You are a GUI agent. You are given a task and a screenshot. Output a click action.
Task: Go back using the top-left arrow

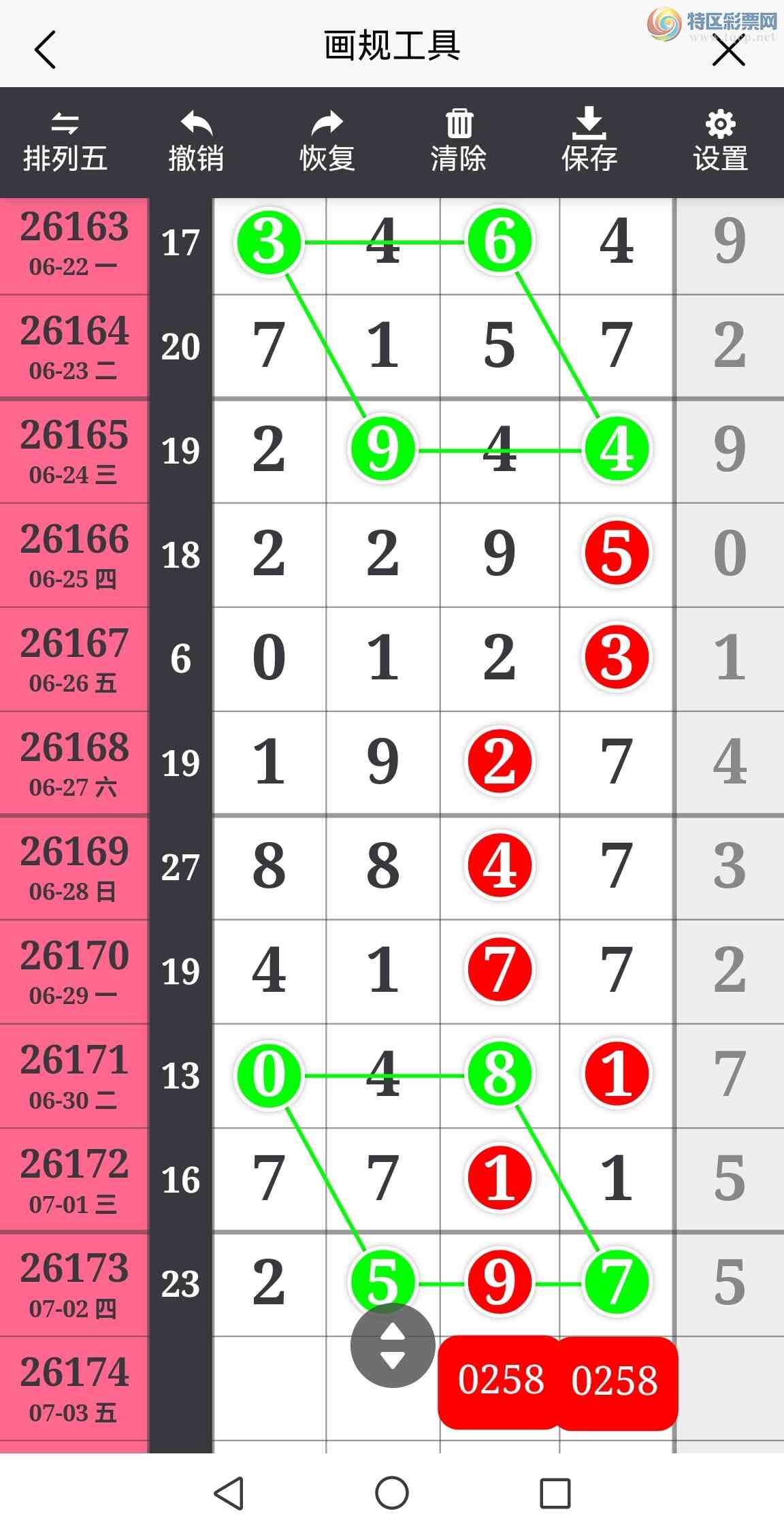(x=45, y=50)
